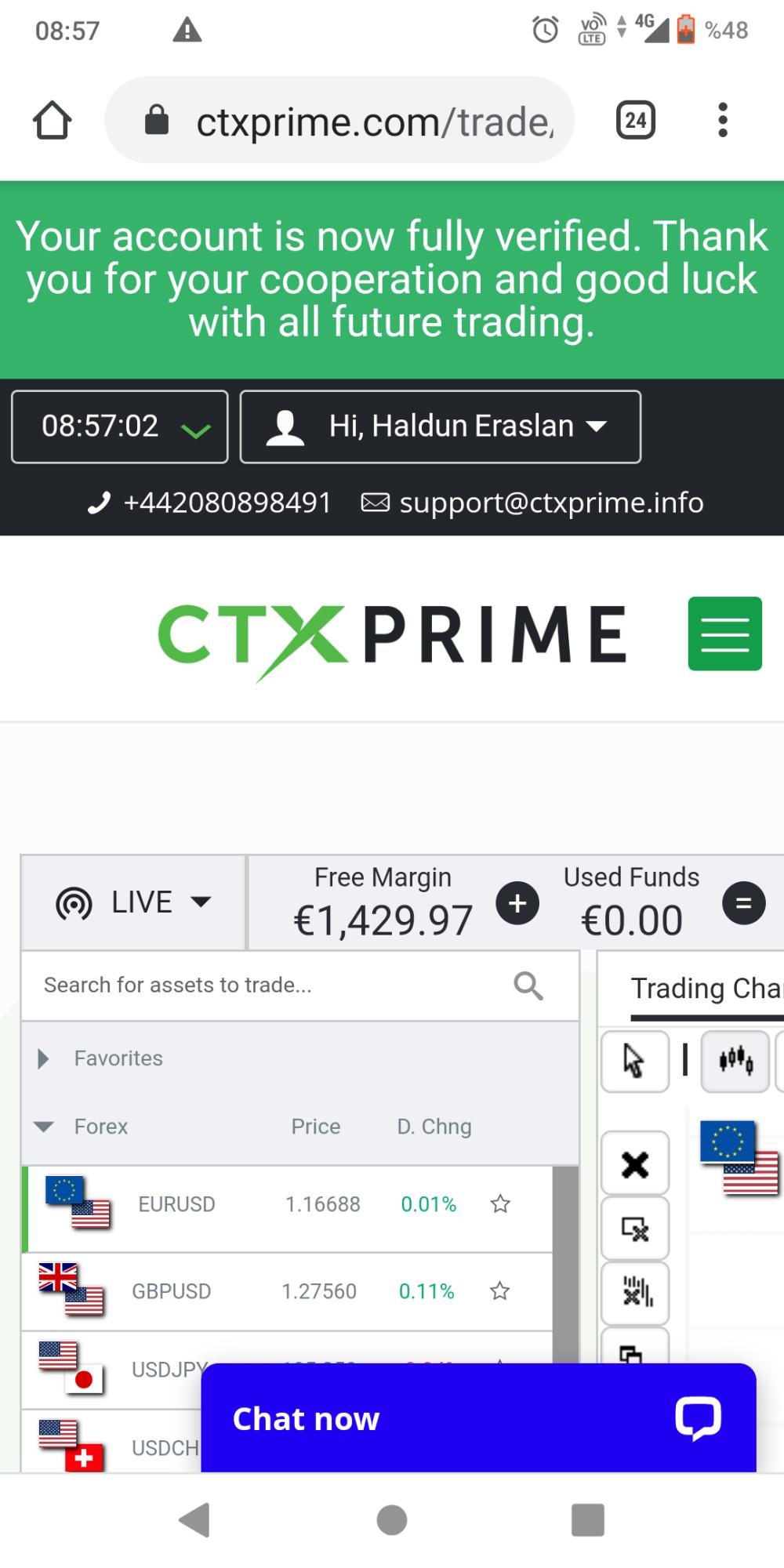
Task: Call the support phone number
Action: (x=209, y=503)
